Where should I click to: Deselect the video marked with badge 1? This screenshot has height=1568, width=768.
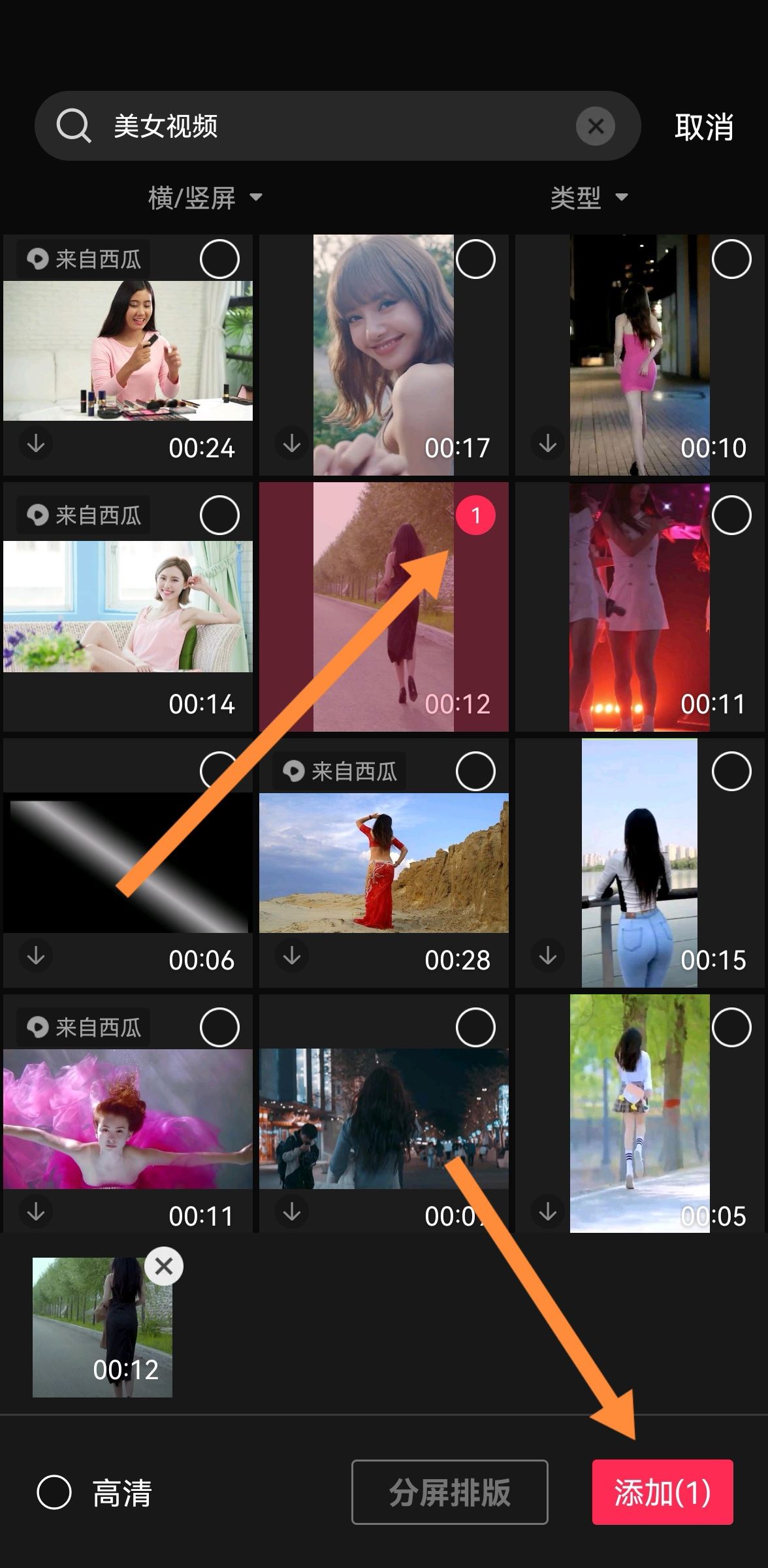(475, 515)
